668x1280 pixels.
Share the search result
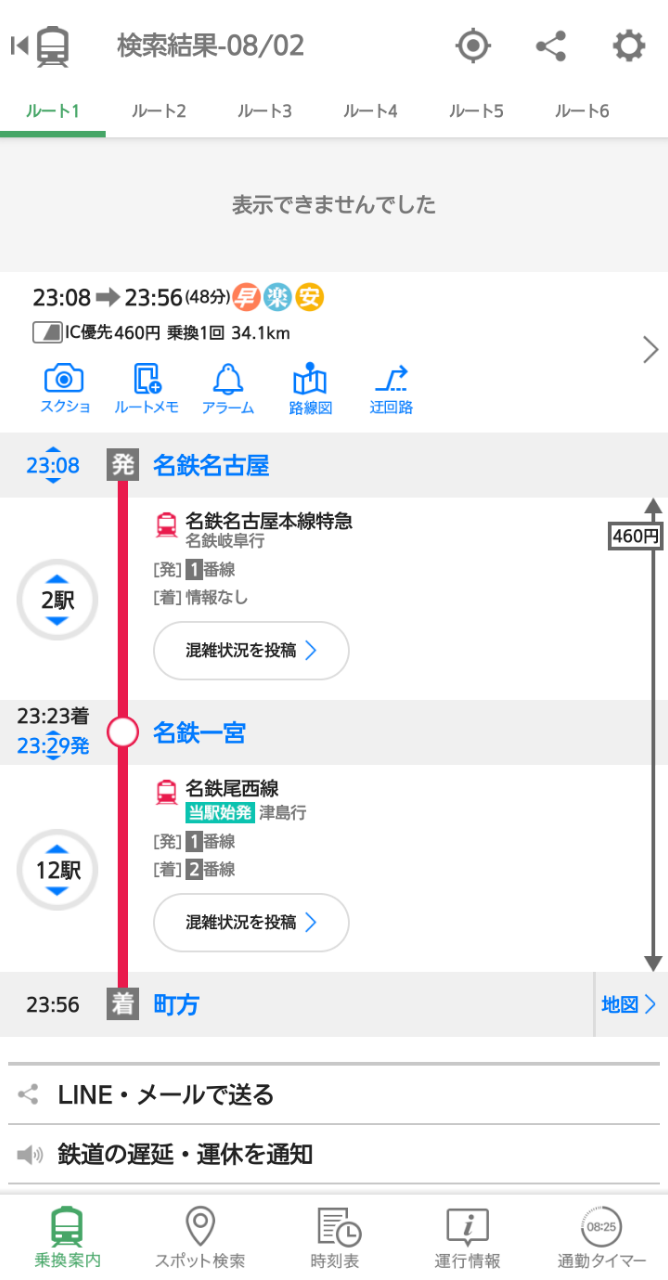[x=551, y=46]
